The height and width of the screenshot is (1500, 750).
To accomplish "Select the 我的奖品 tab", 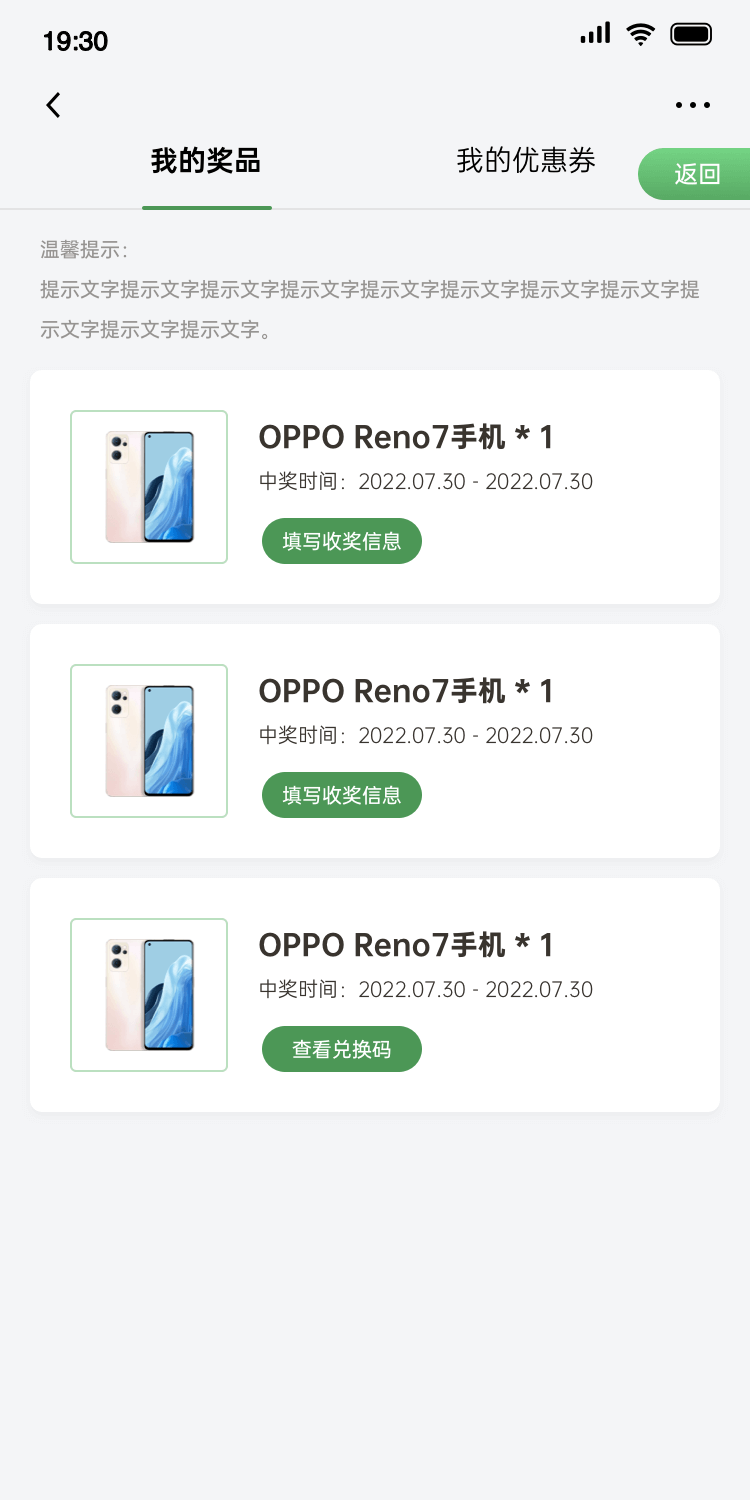I will (206, 161).
